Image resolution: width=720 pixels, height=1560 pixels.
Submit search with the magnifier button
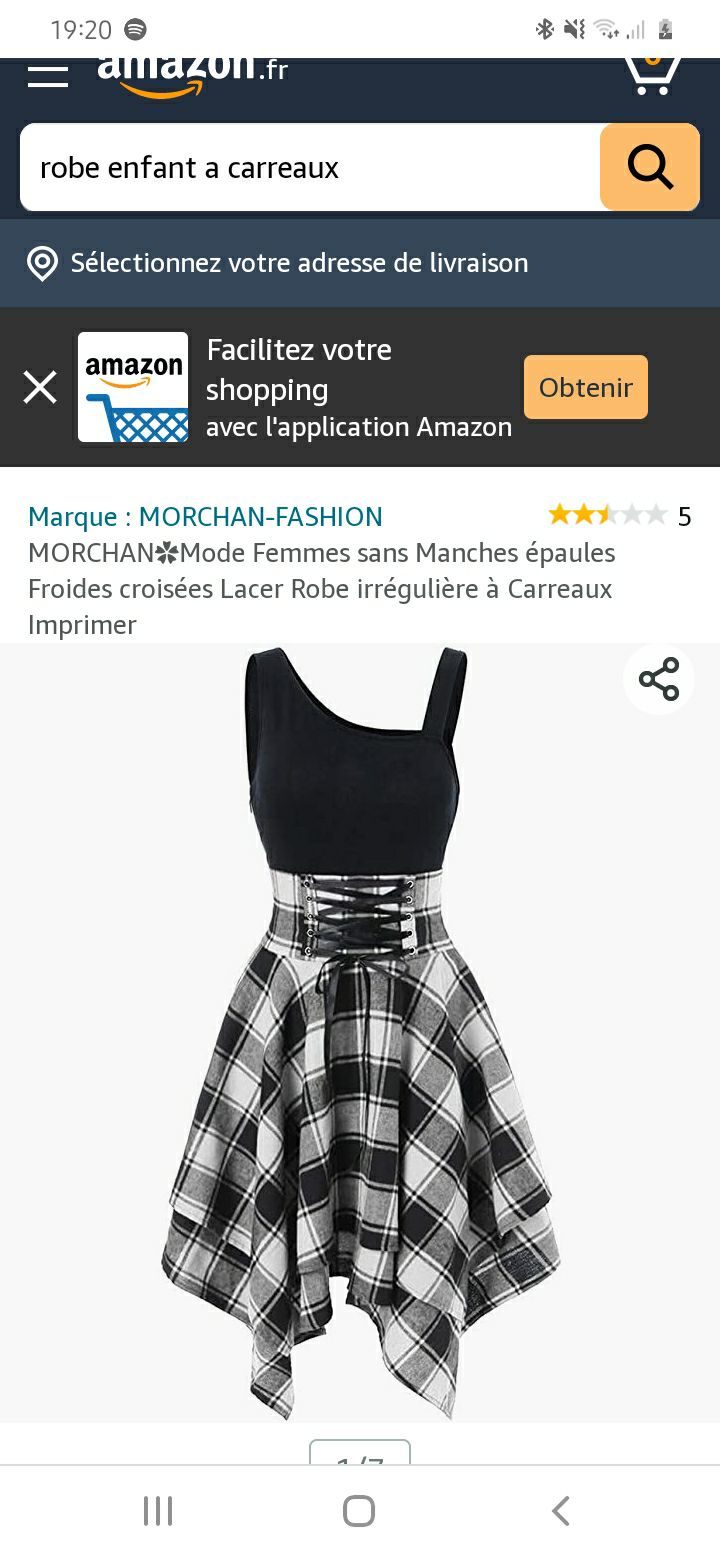click(x=650, y=167)
